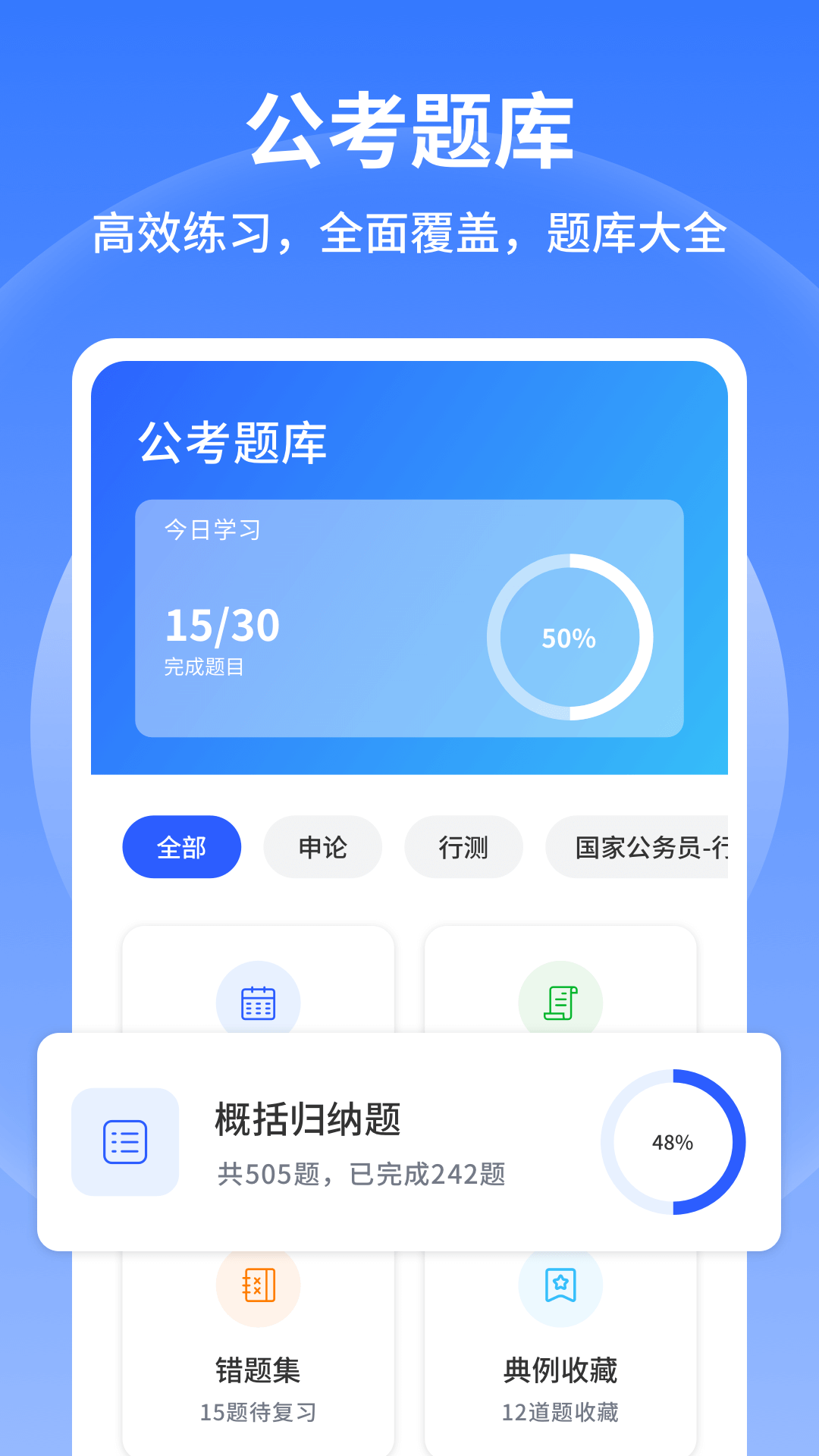Click the 48% completion progress indicator
819x1456 pixels.
[x=672, y=1143]
